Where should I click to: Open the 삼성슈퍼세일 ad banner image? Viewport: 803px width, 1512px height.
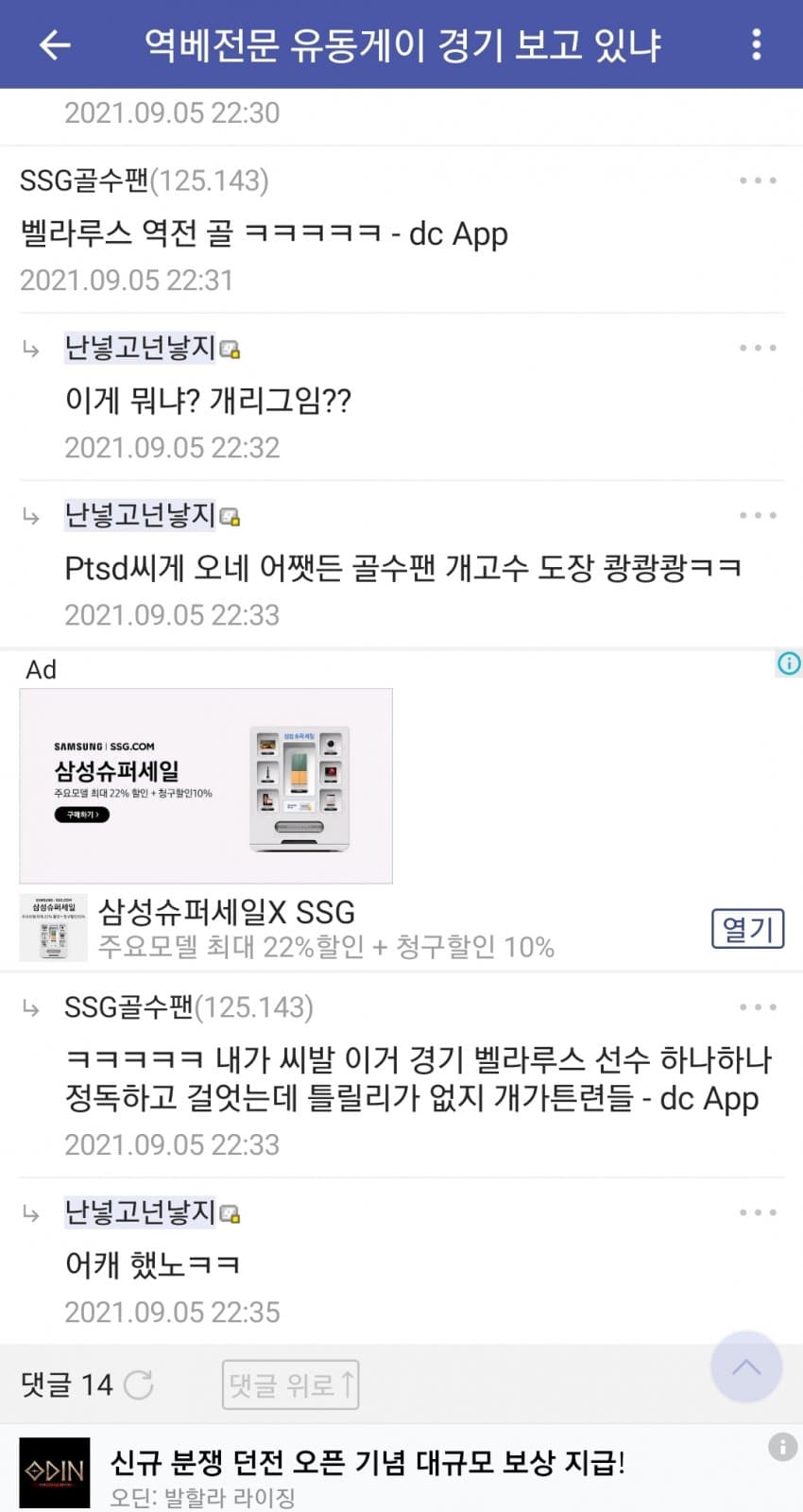click(206, 785)
